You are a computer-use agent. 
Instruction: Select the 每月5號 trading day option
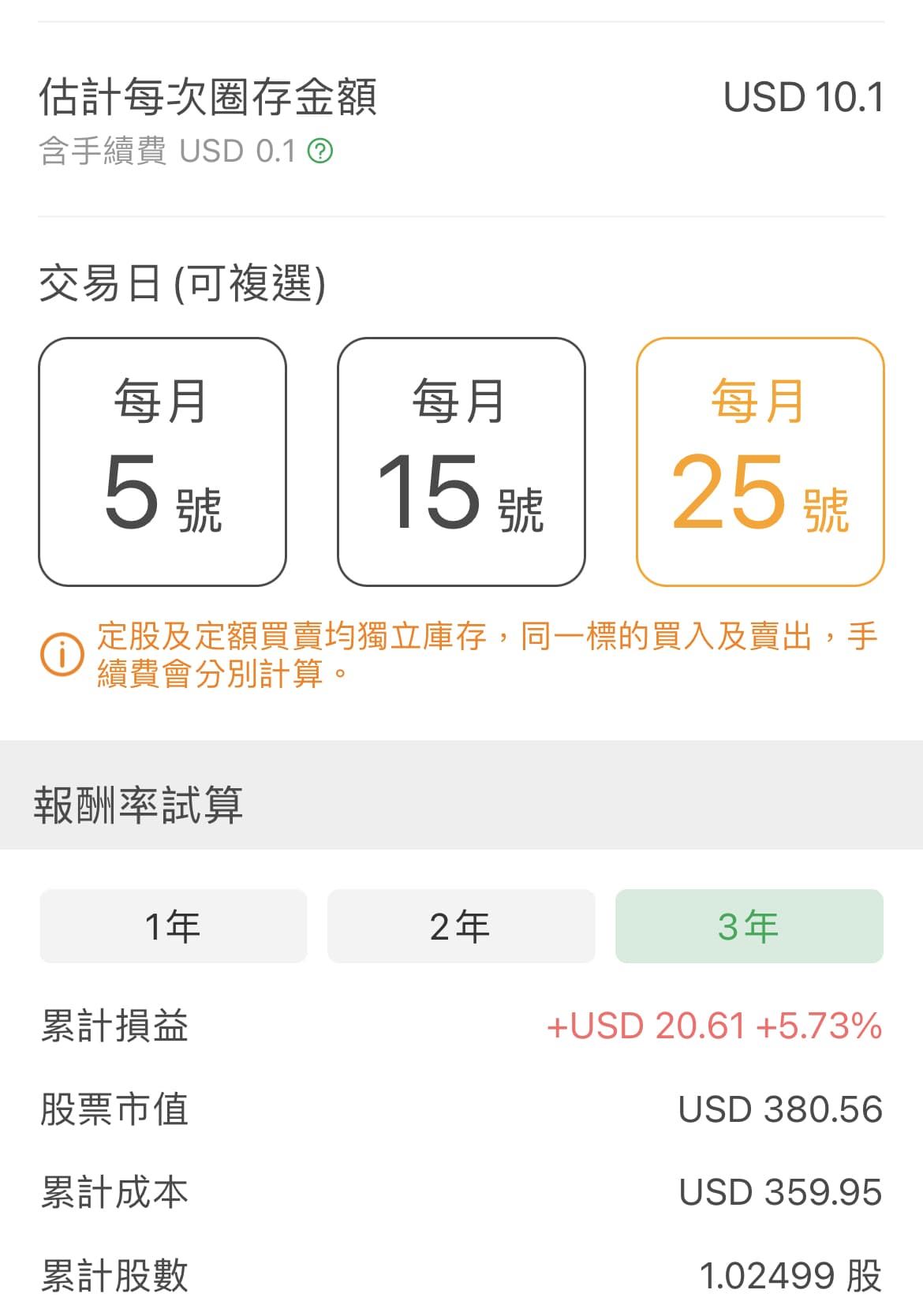tap(162, 460)
